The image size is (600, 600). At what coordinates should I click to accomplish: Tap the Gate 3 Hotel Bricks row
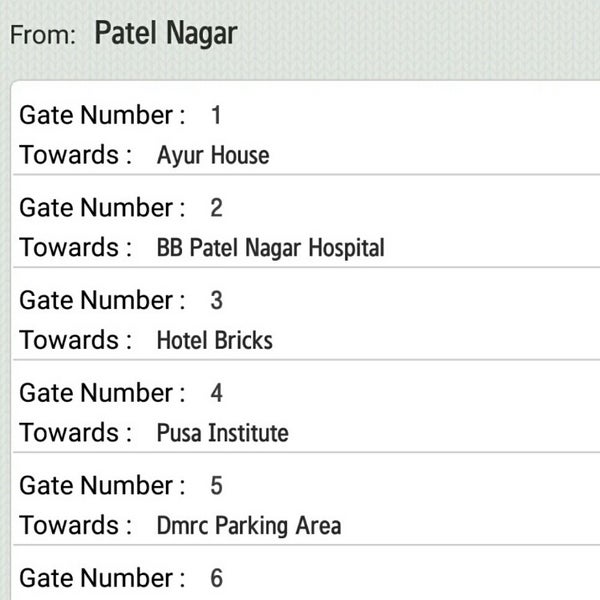(300, 320)
